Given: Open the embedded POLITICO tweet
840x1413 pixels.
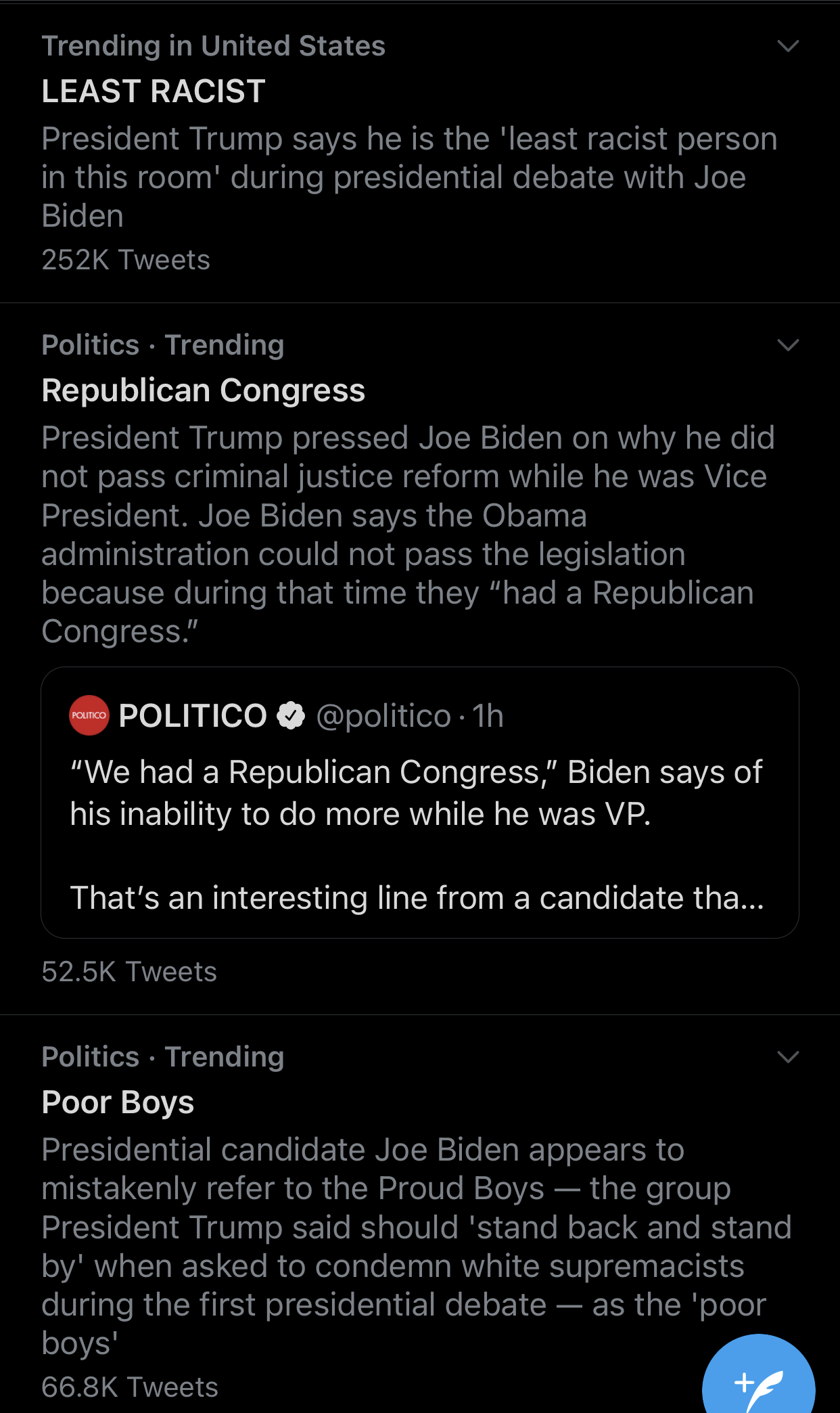Looking at the screenshot, I should pyautogui.click(x=420, y=803).
